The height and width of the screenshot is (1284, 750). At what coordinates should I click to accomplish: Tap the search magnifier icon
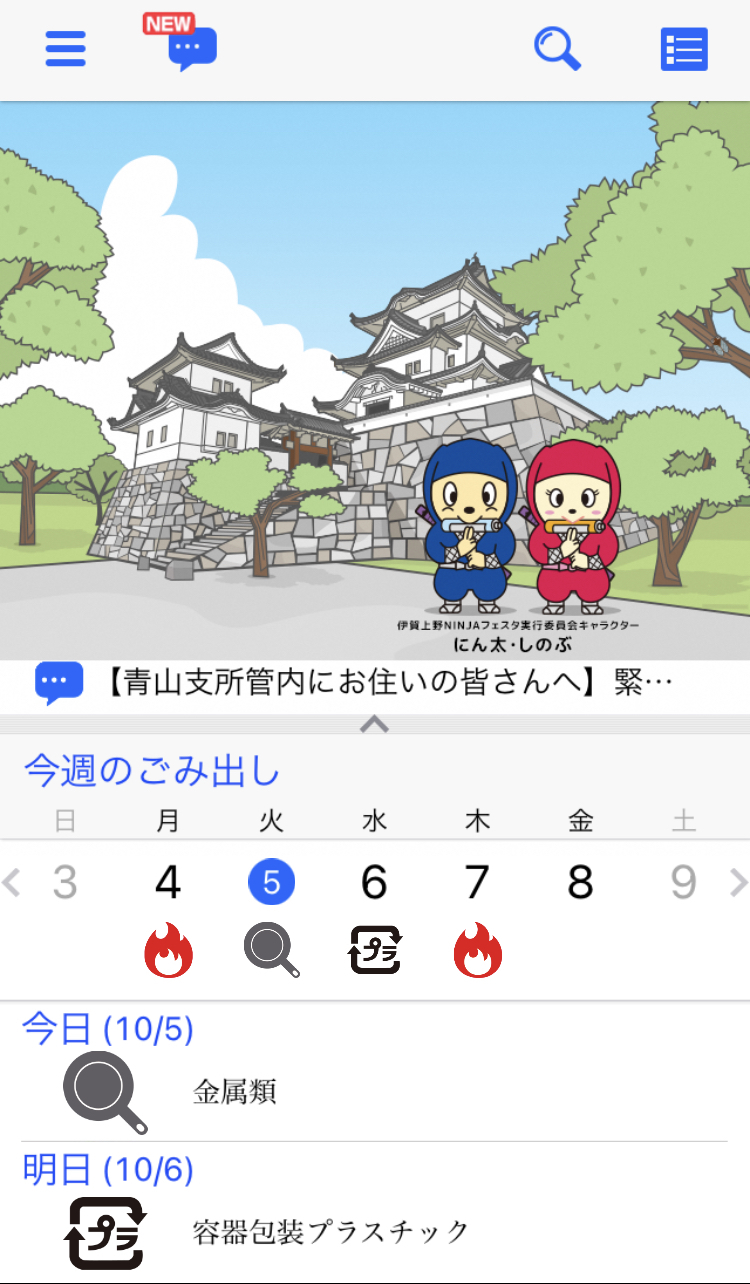557,48
